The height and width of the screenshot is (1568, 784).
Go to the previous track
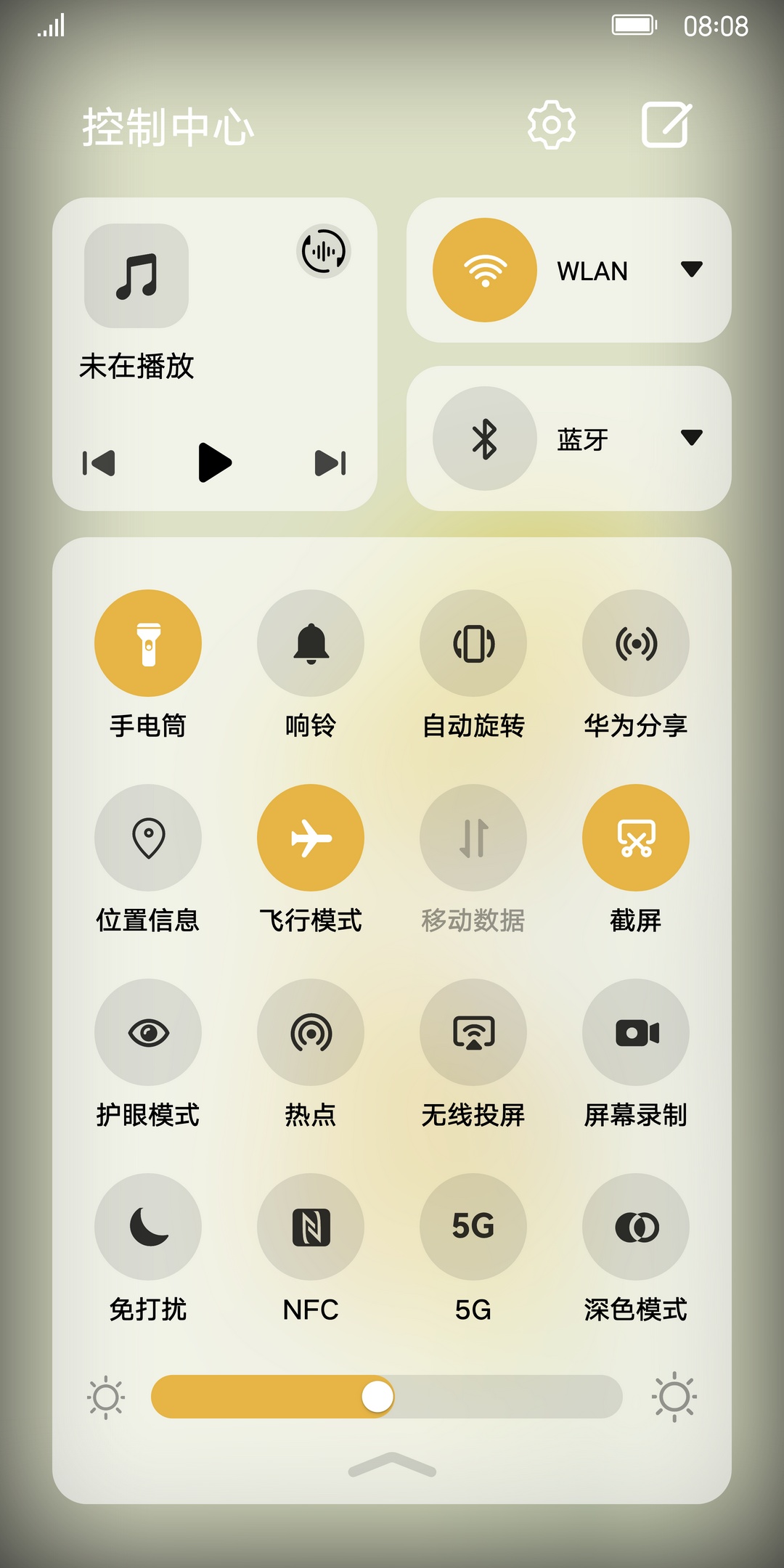click(x=99, y=462)
